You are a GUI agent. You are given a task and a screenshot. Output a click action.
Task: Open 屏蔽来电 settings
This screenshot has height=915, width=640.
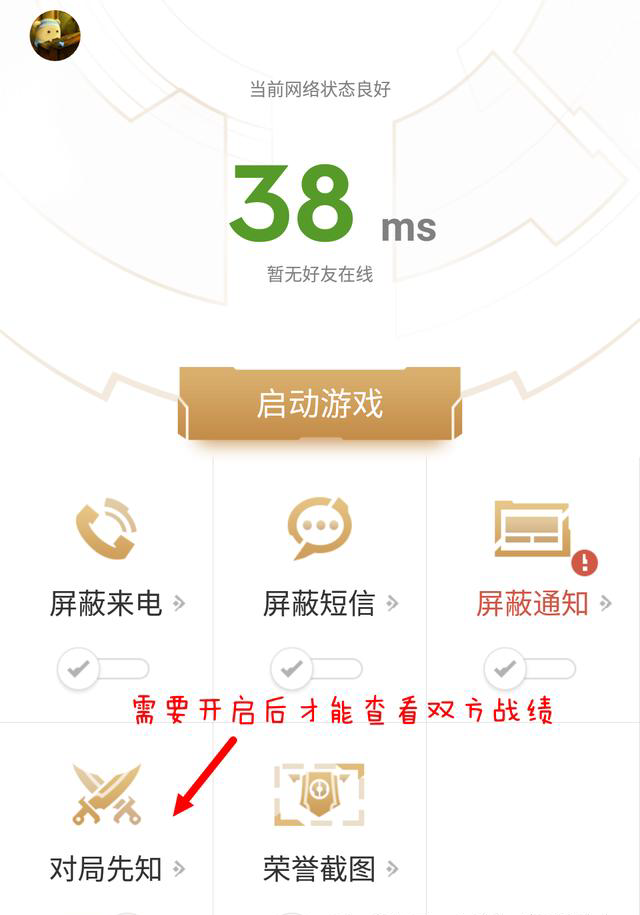pyautogui.click(x=117, y=603)
